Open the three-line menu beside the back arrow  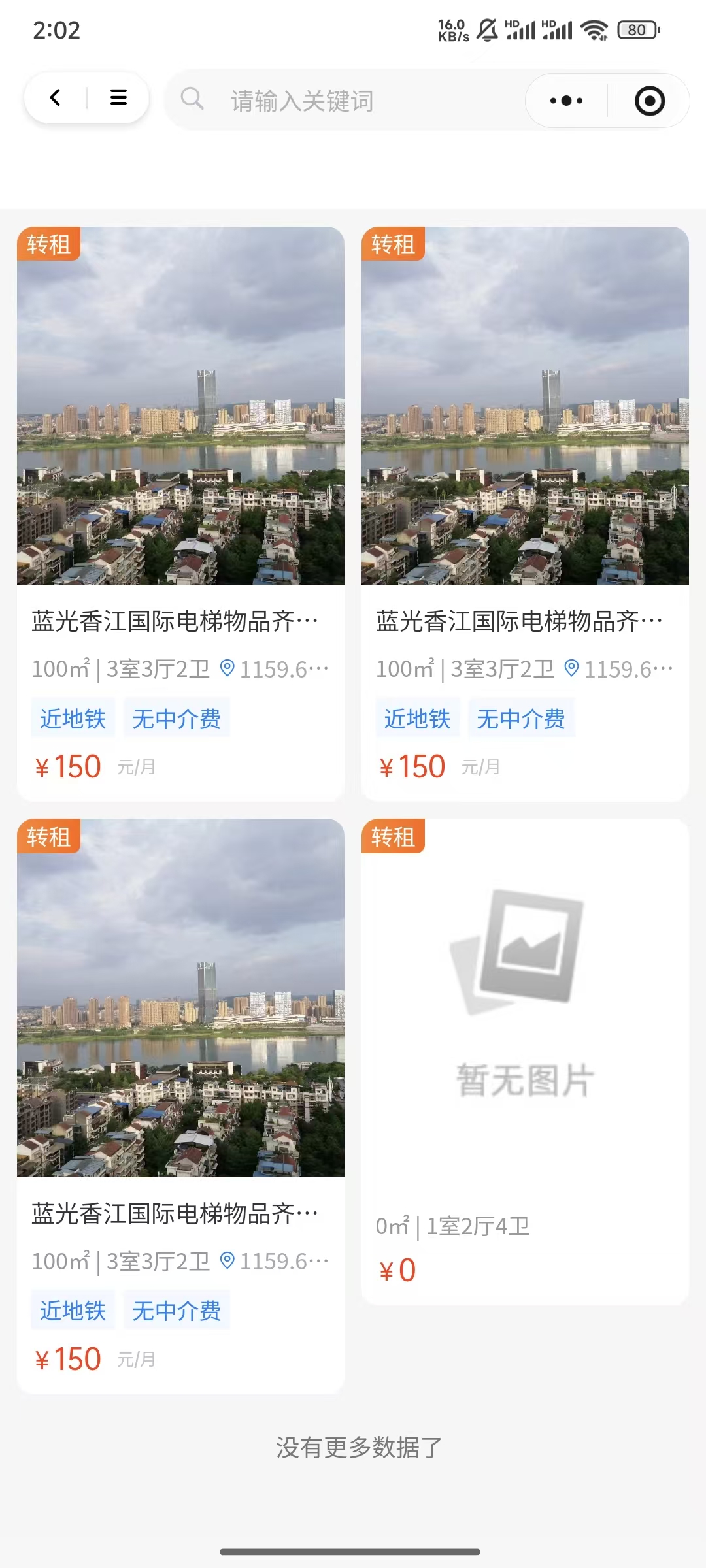pyautogui.click(x=118, y=98)
